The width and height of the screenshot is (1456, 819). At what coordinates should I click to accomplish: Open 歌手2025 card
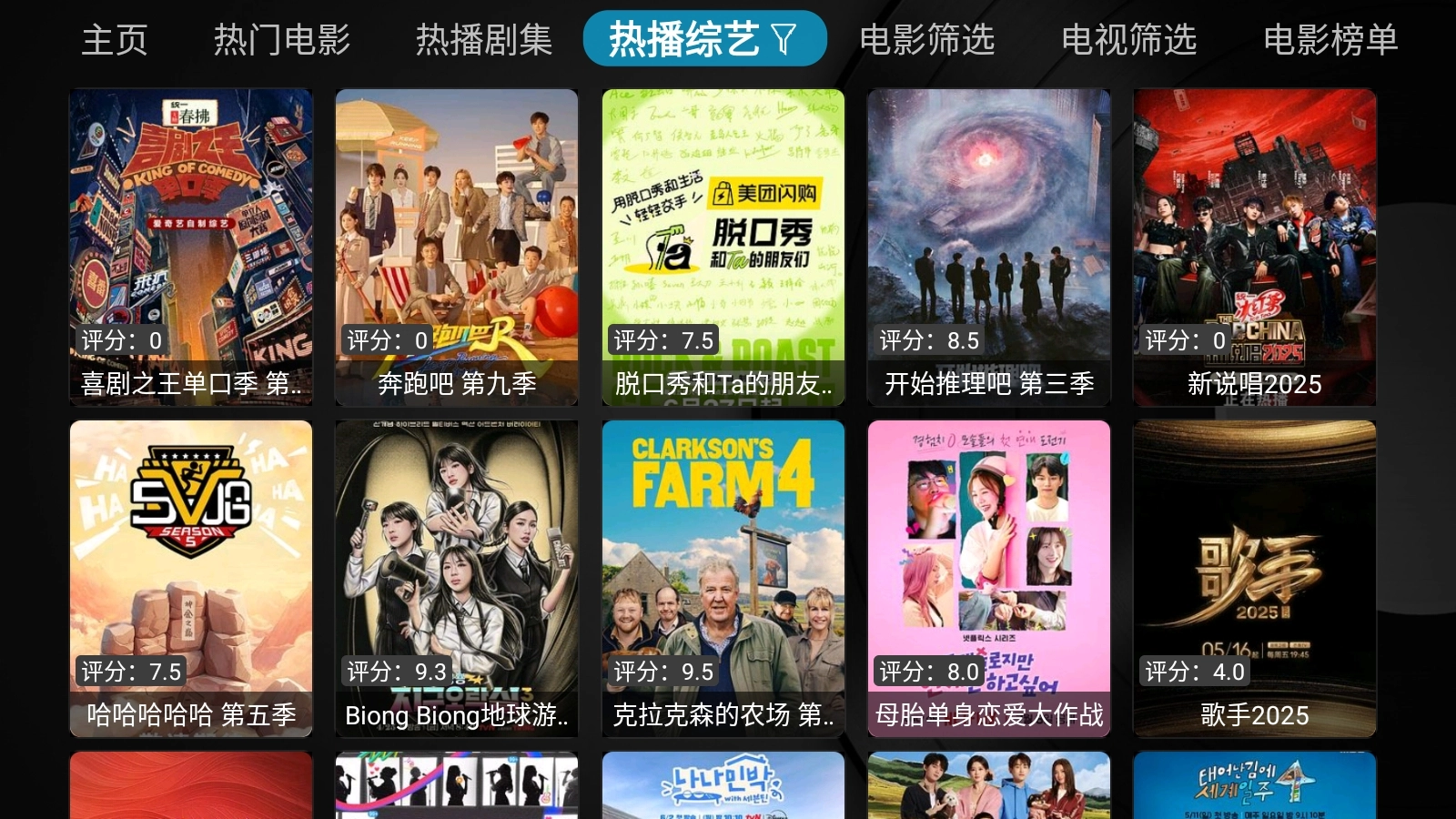click(1255, 578)
